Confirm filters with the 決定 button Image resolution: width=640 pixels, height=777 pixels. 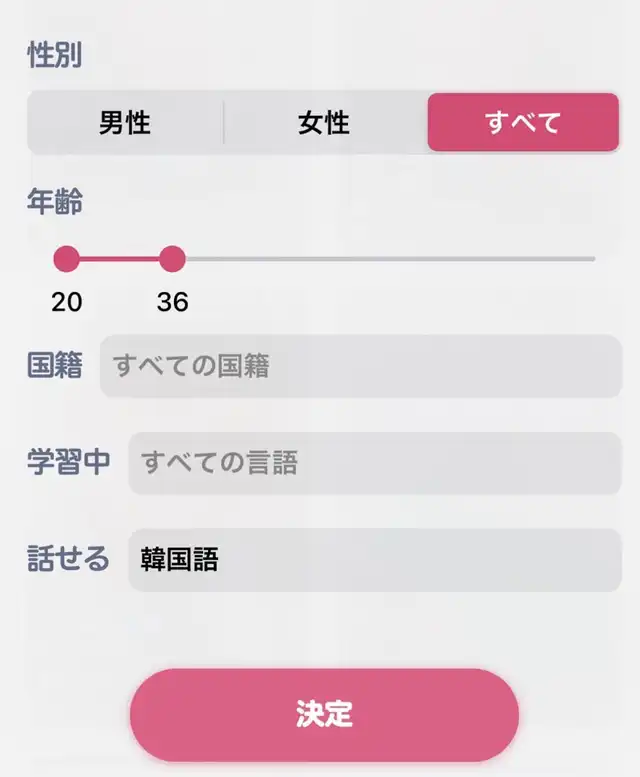pos(324,715)
